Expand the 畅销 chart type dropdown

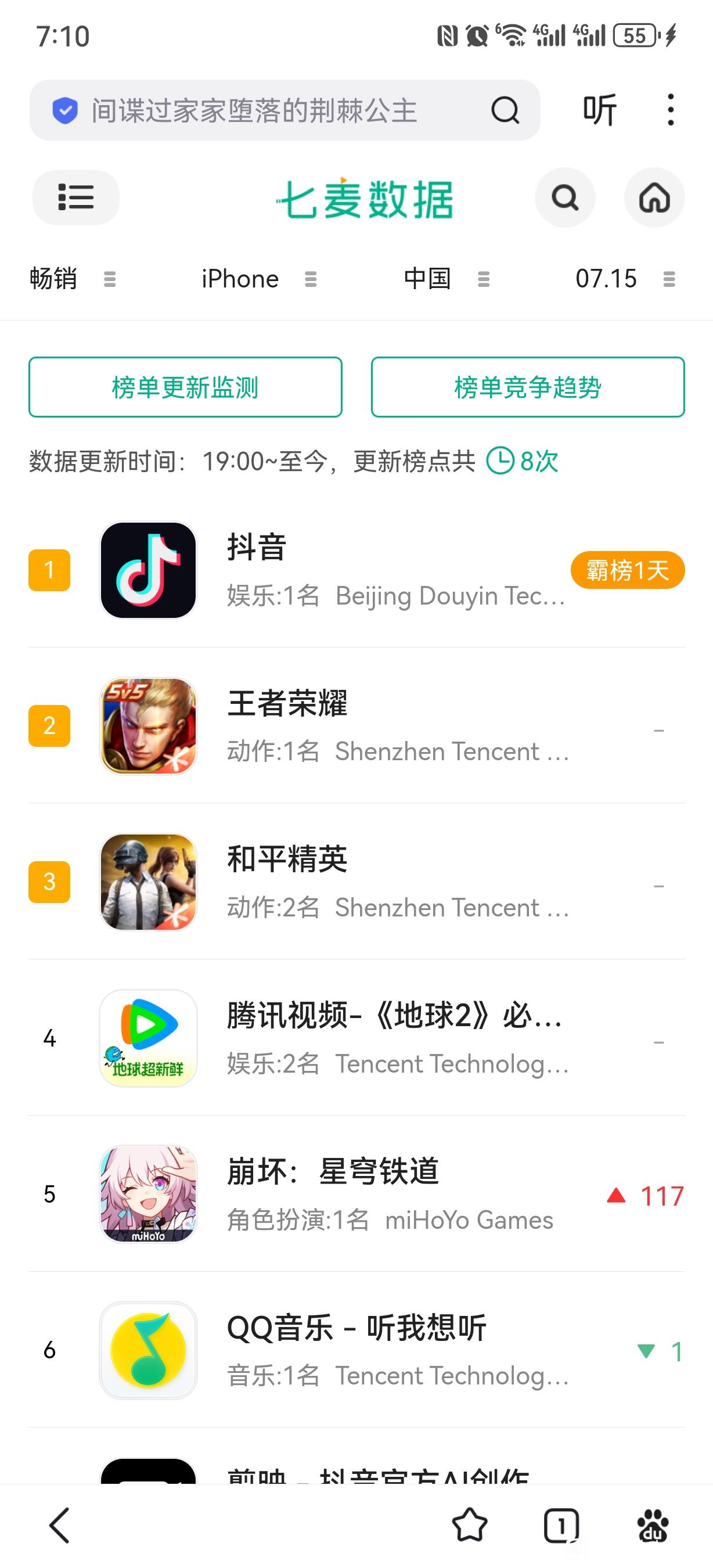pos(73,279)
